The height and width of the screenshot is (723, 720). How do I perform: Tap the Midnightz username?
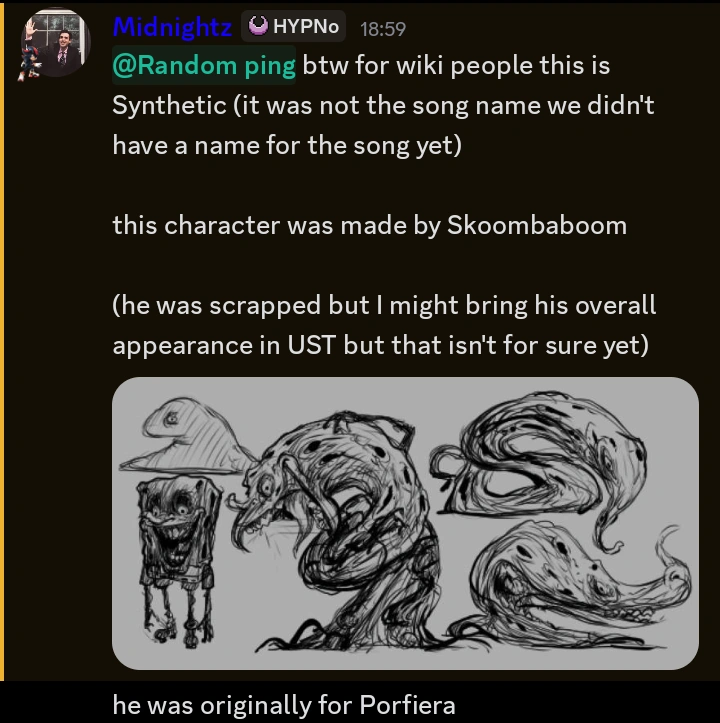[172, 27]
